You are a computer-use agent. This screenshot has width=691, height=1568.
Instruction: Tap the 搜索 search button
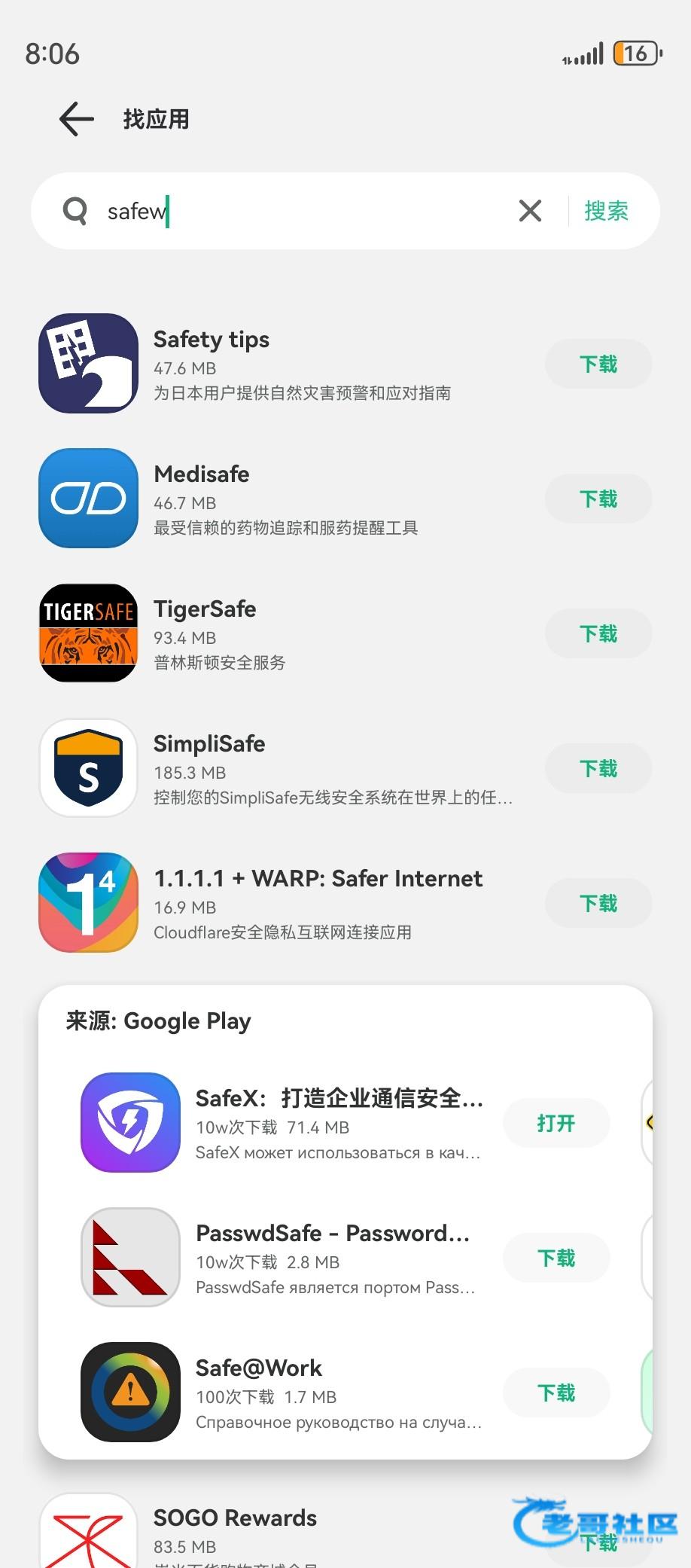point(606,211)
